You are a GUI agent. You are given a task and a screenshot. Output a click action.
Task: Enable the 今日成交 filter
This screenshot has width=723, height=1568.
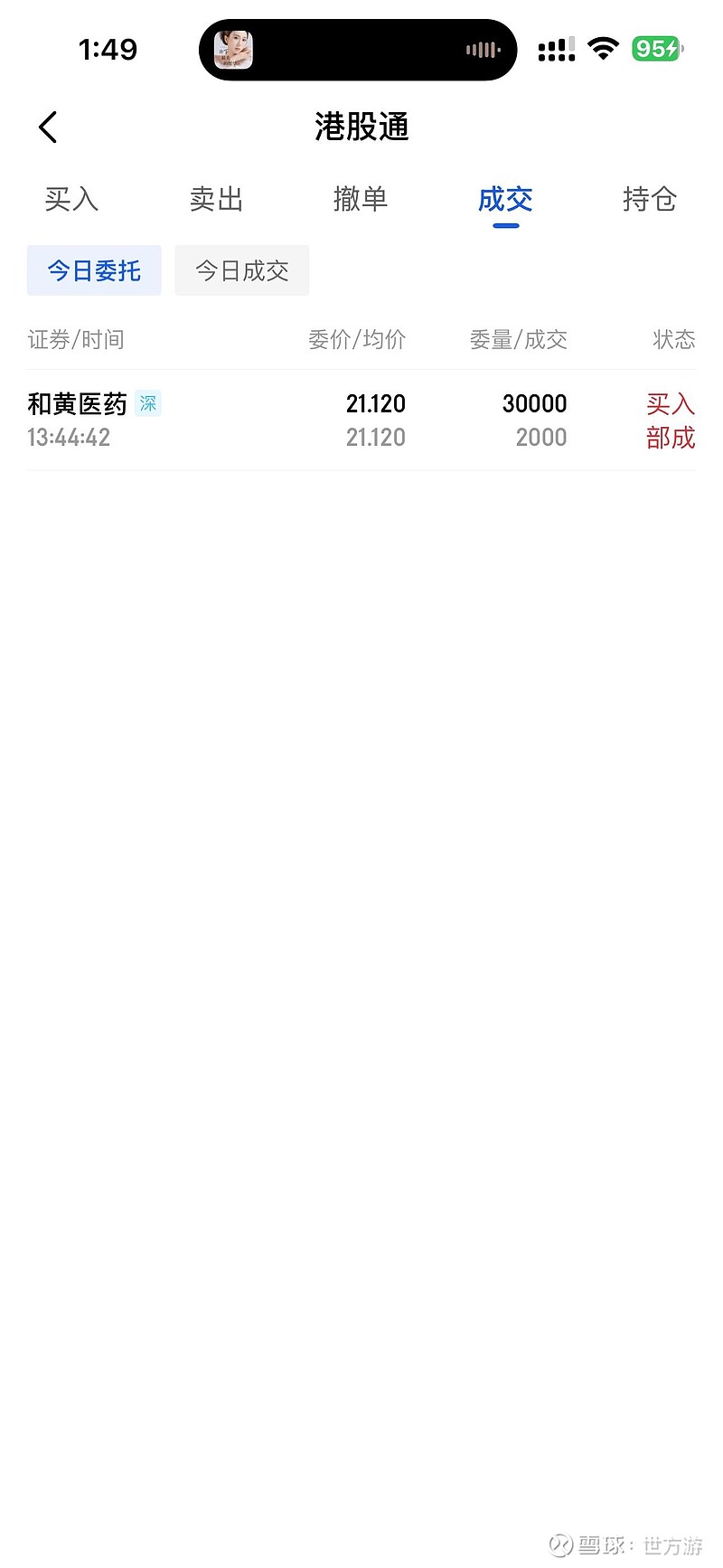point(241,269)
